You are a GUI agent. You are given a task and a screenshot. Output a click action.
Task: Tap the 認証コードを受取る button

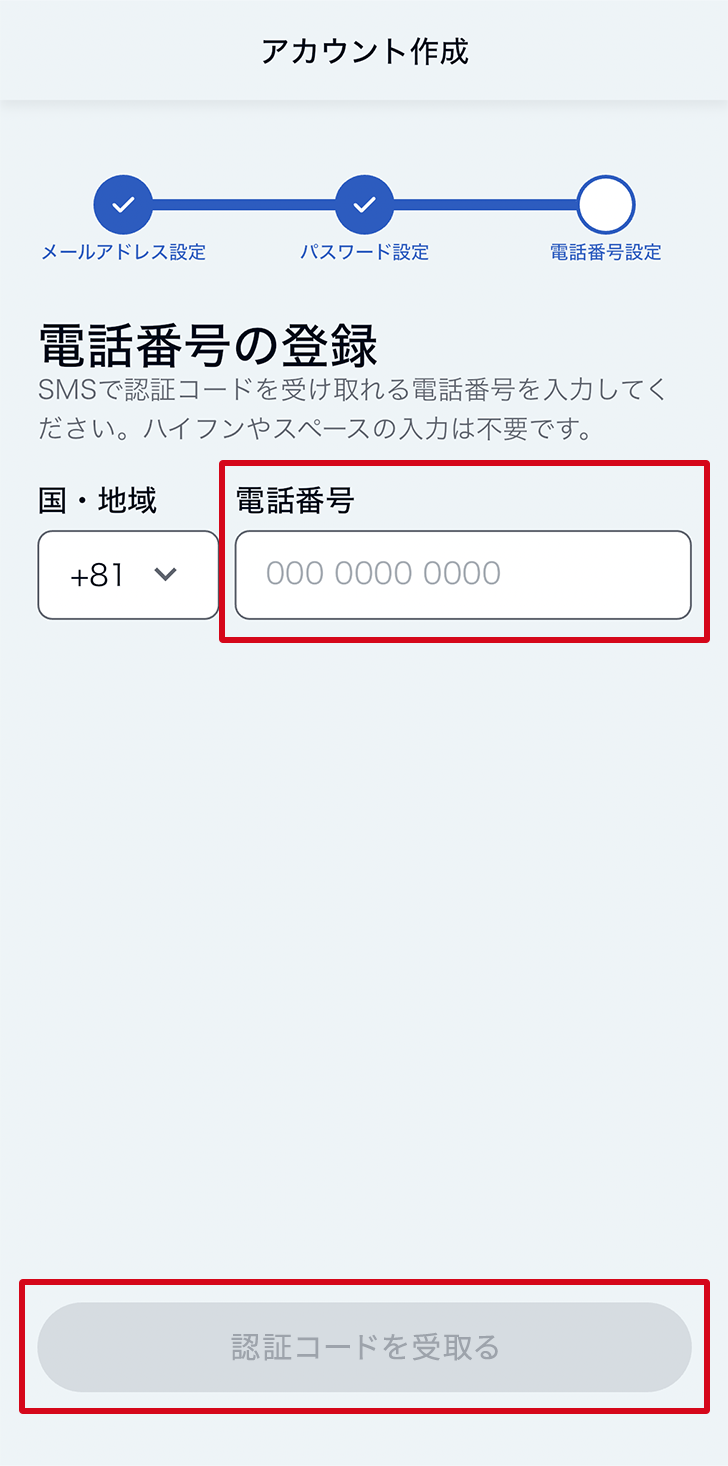pyautogui.click(x=364, y=1347)
